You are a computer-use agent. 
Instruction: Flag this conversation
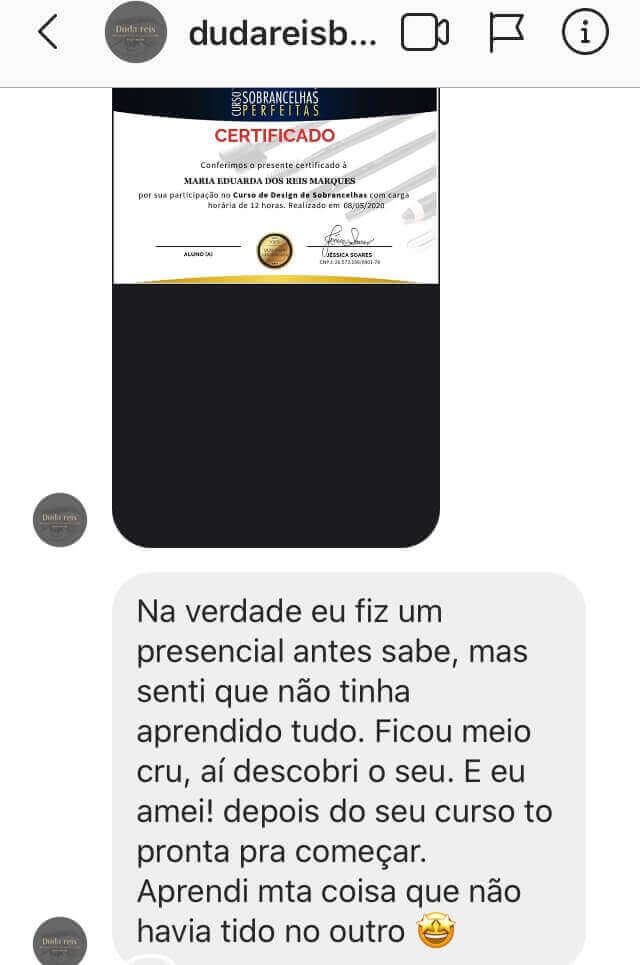[x=506, y=34]
